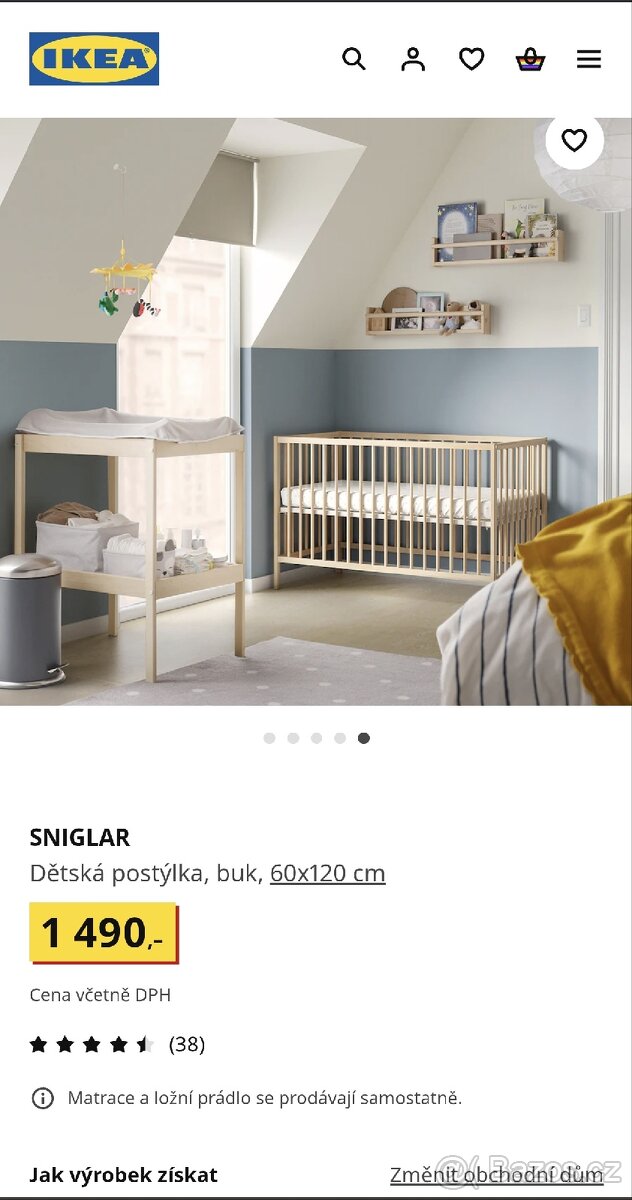
Task: Open the favorites heart in the header
Action: tap(472, 59)
